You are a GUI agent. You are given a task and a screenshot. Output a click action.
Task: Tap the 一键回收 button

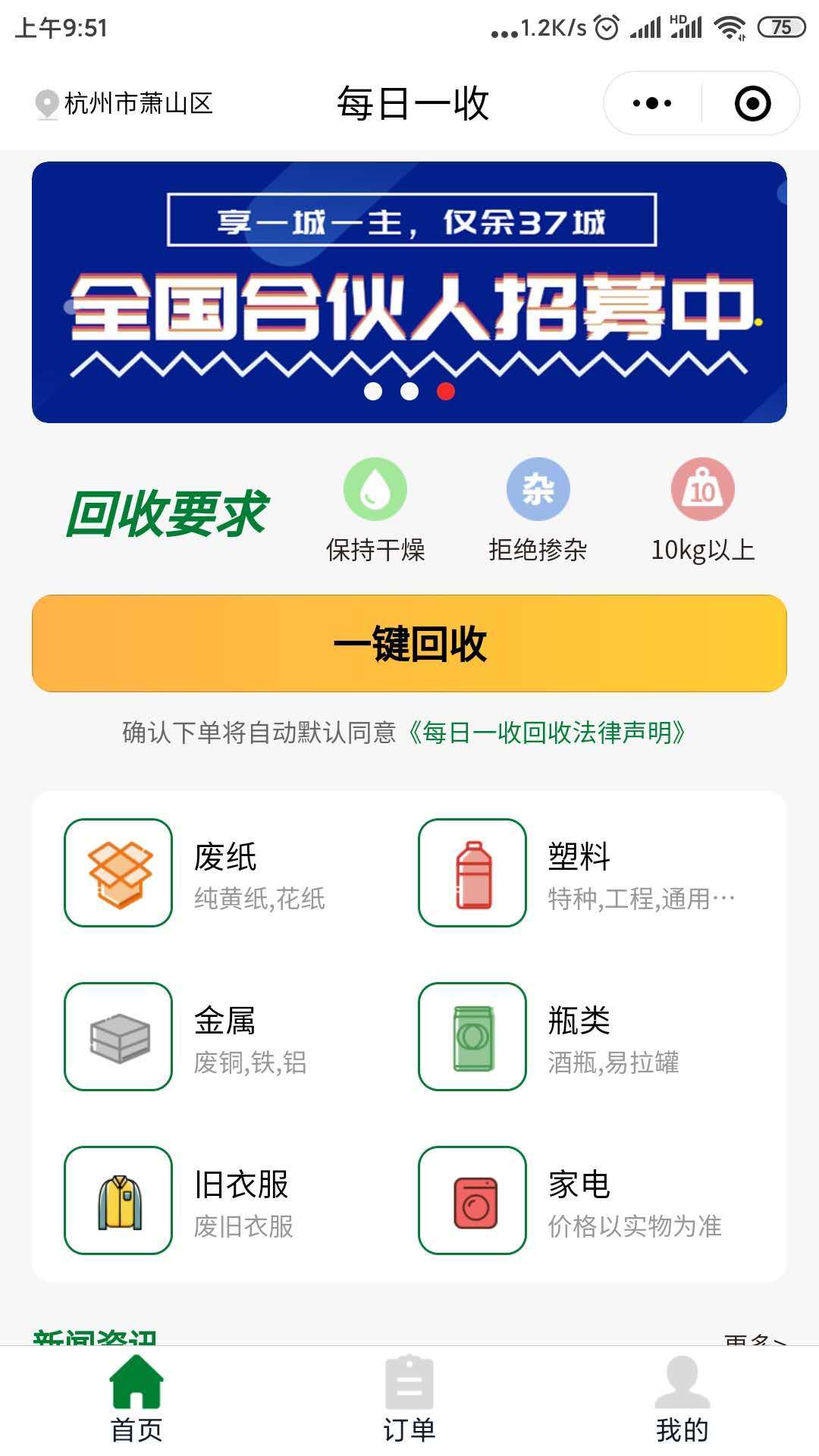point(409,644)
